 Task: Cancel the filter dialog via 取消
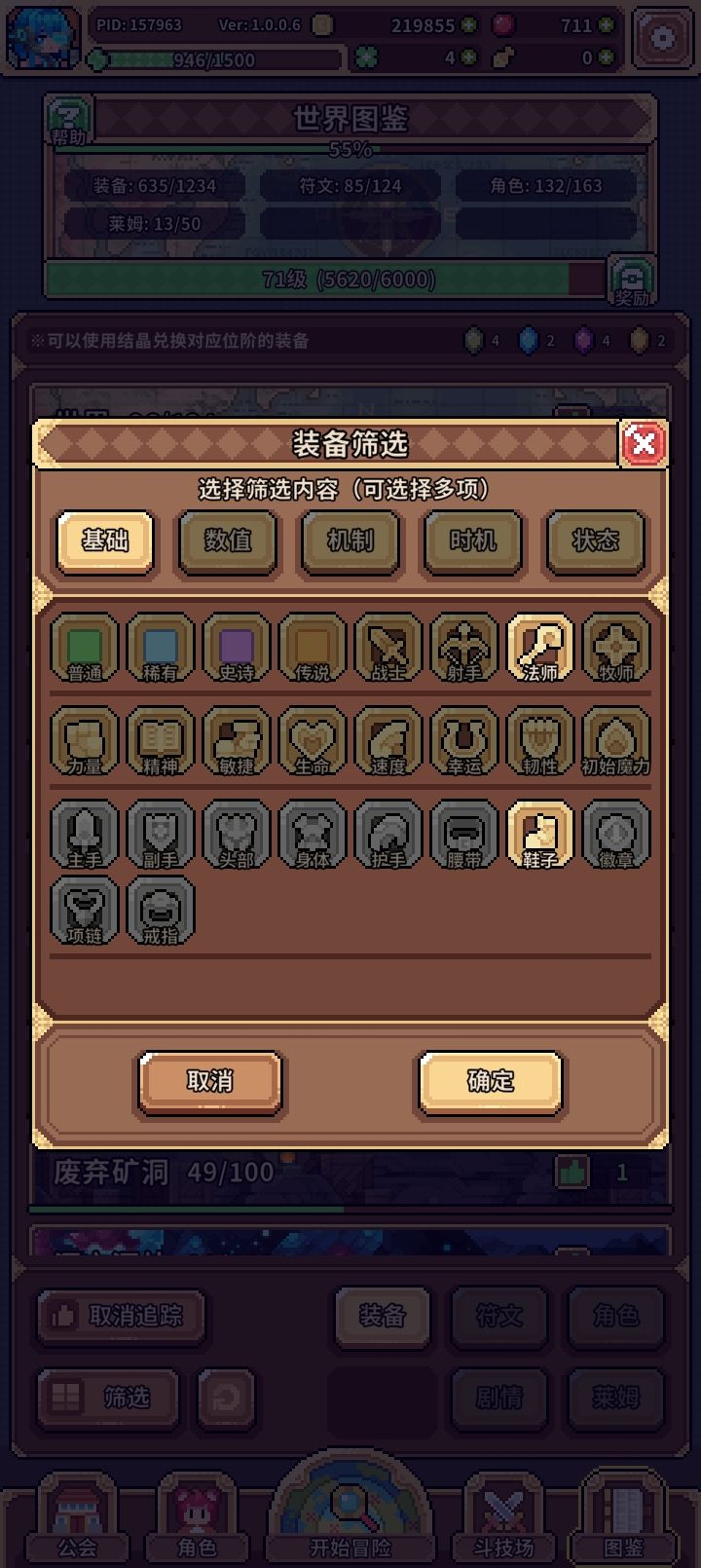[208, 1081]
